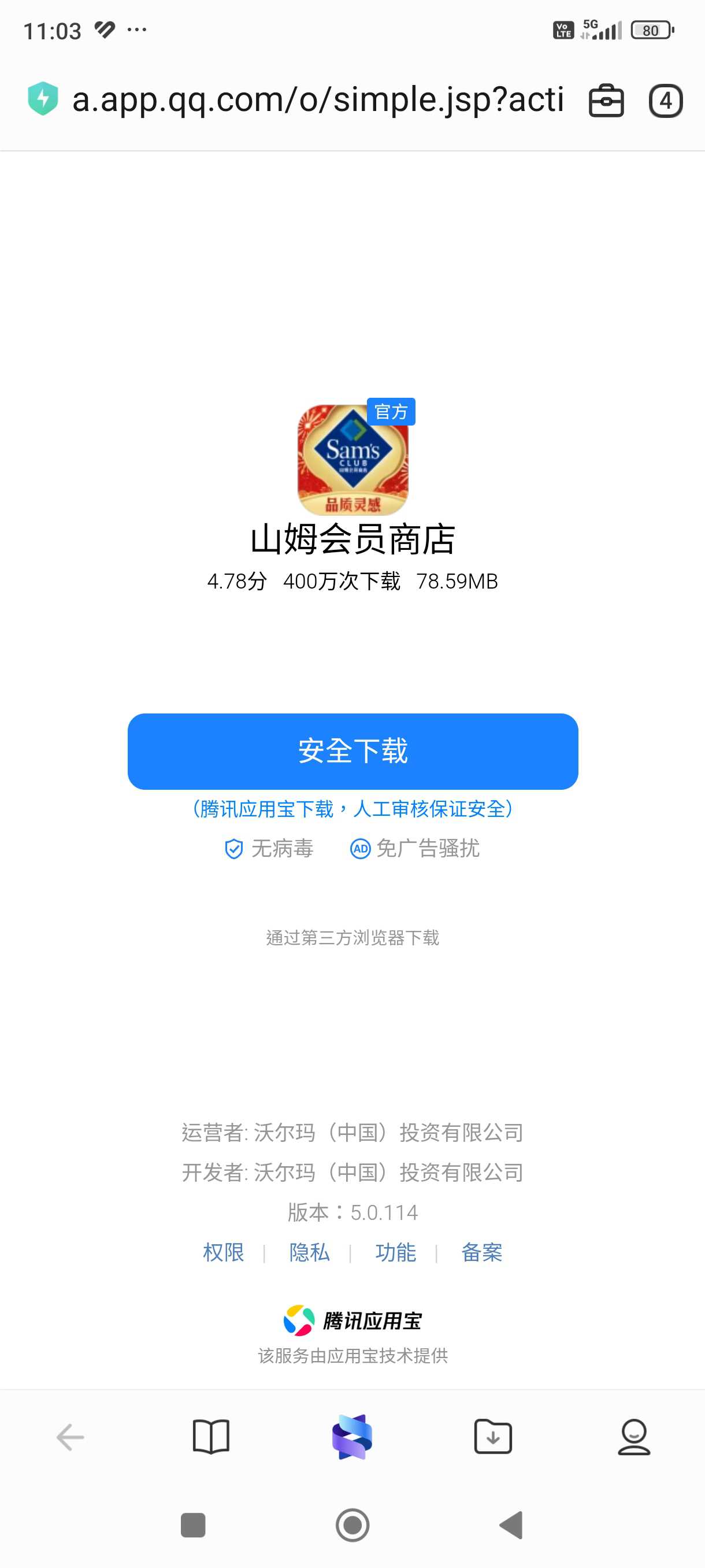This screenshot has width=705, height=1568.
Task: Download via 通过第三方浏览器下载 link
Action: 352,937
